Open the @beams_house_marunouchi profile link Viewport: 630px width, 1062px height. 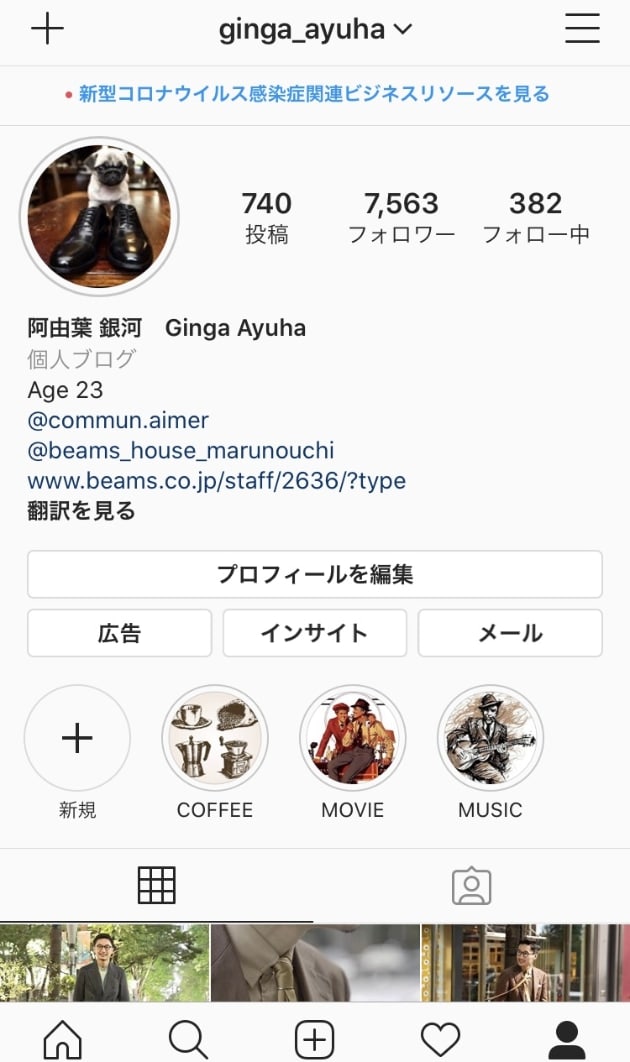(181, 450)
